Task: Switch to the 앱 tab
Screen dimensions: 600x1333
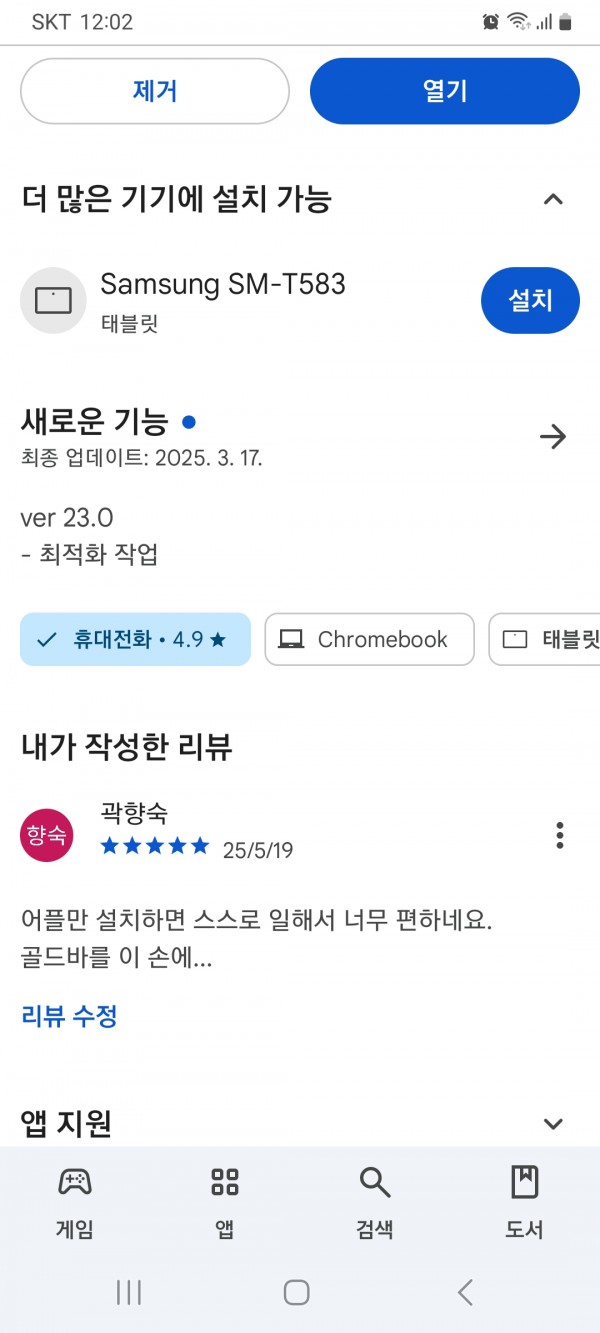Action: pyautogui.click(x=225, y=1203)
